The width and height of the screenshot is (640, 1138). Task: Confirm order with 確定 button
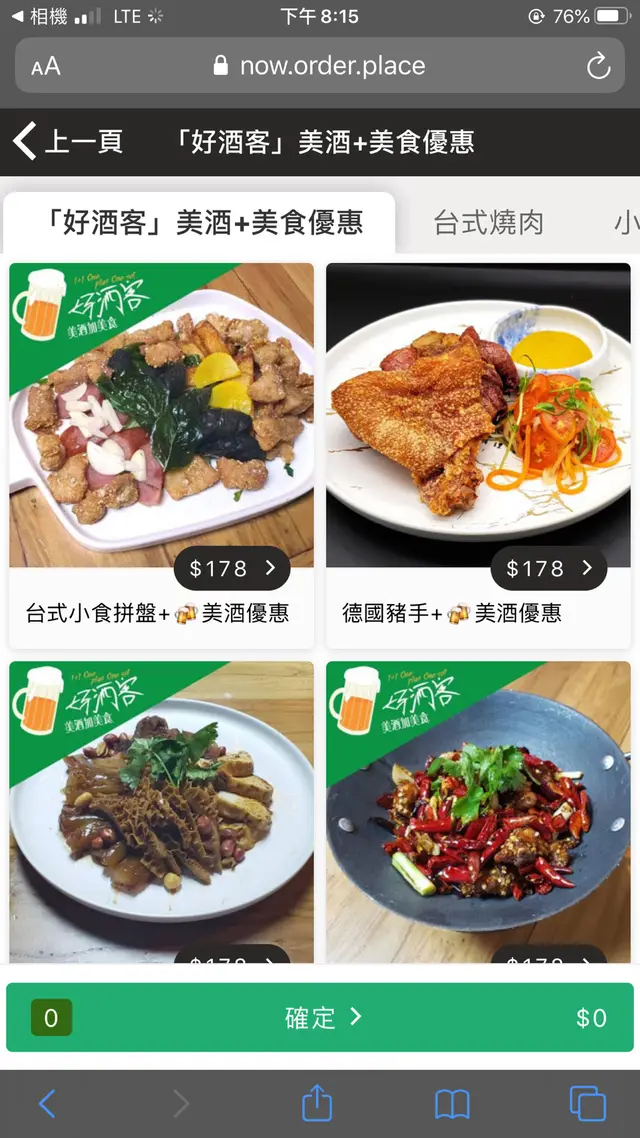point(320,1018)
